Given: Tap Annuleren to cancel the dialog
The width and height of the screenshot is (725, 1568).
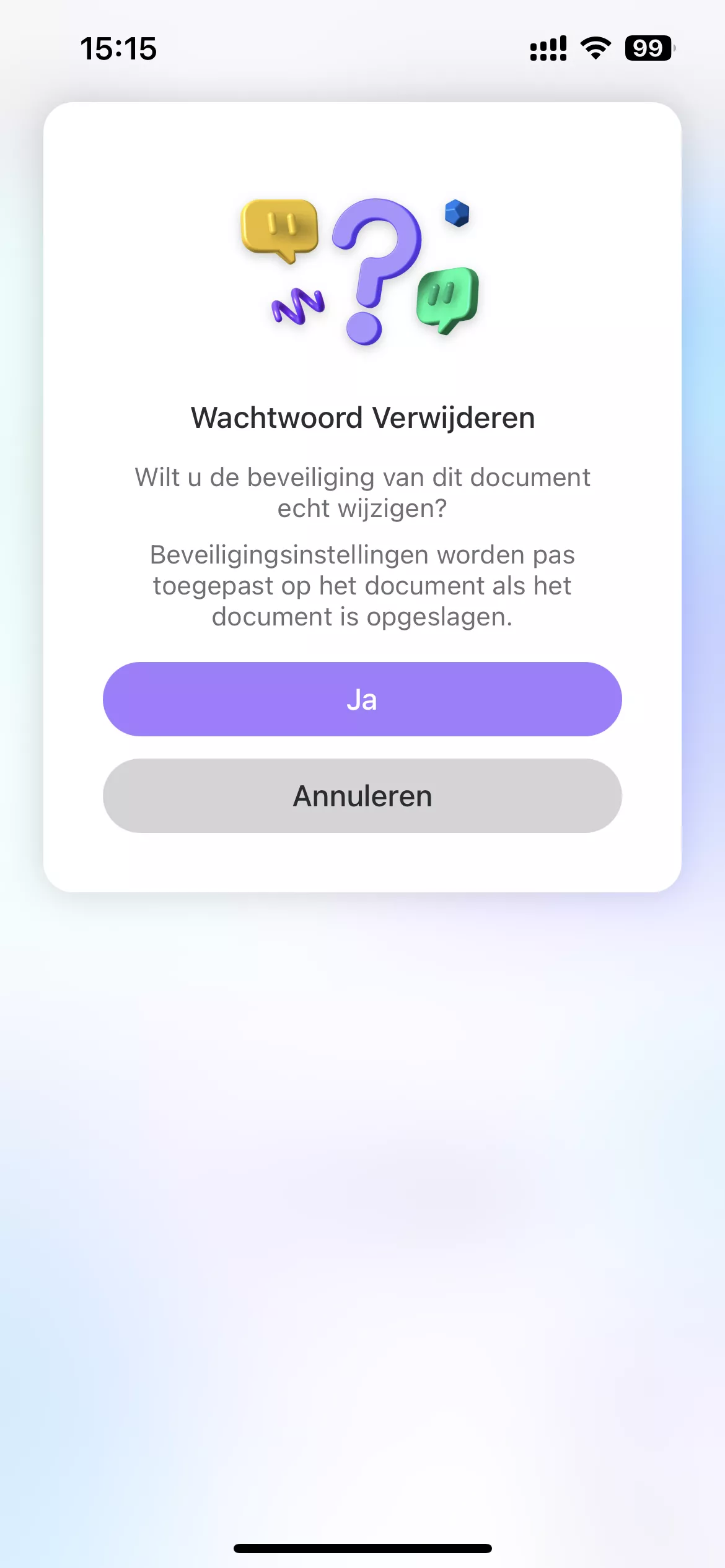Looking at the screenshot, I should pyautogui.click(x=362, y=796).
